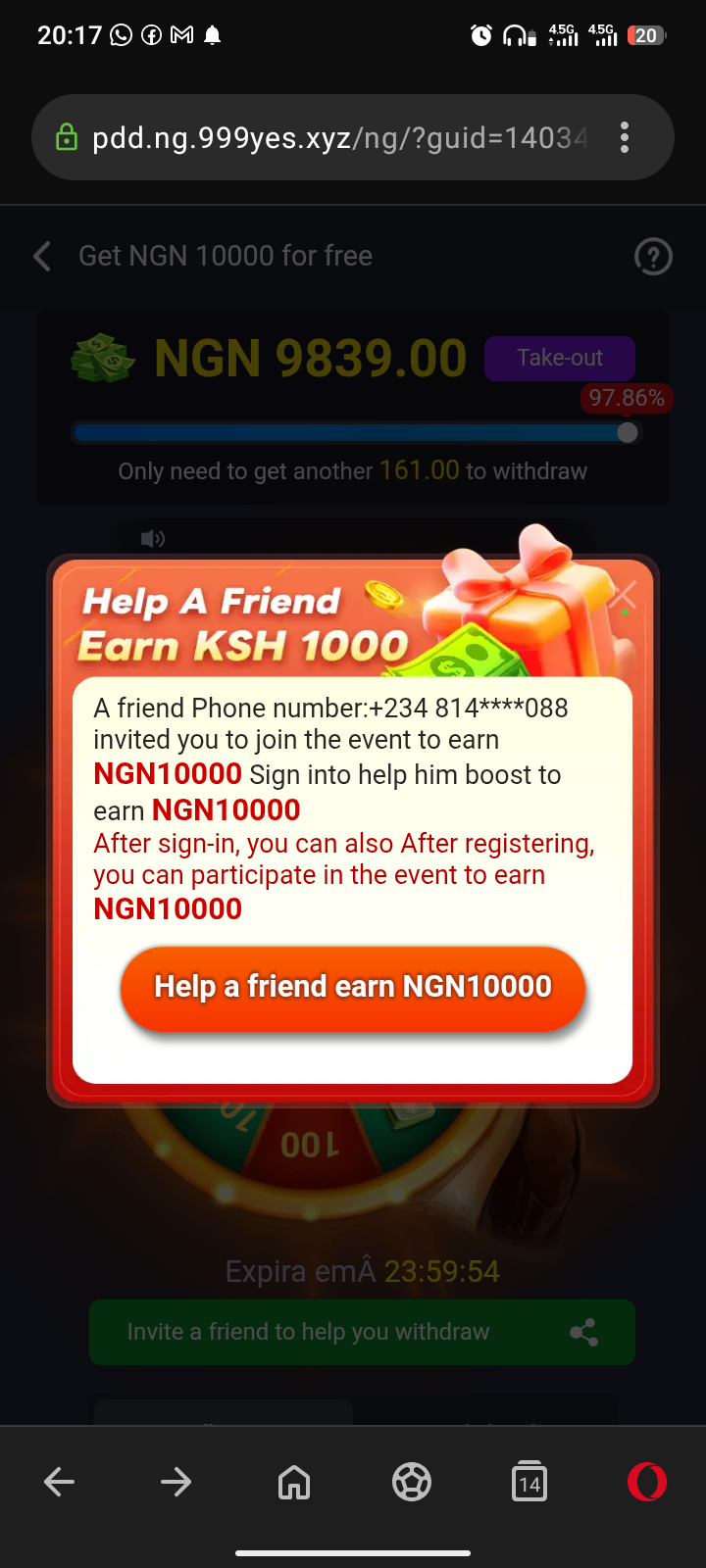
Task: Open the browser home page
Action: (x=294, y=1482)
